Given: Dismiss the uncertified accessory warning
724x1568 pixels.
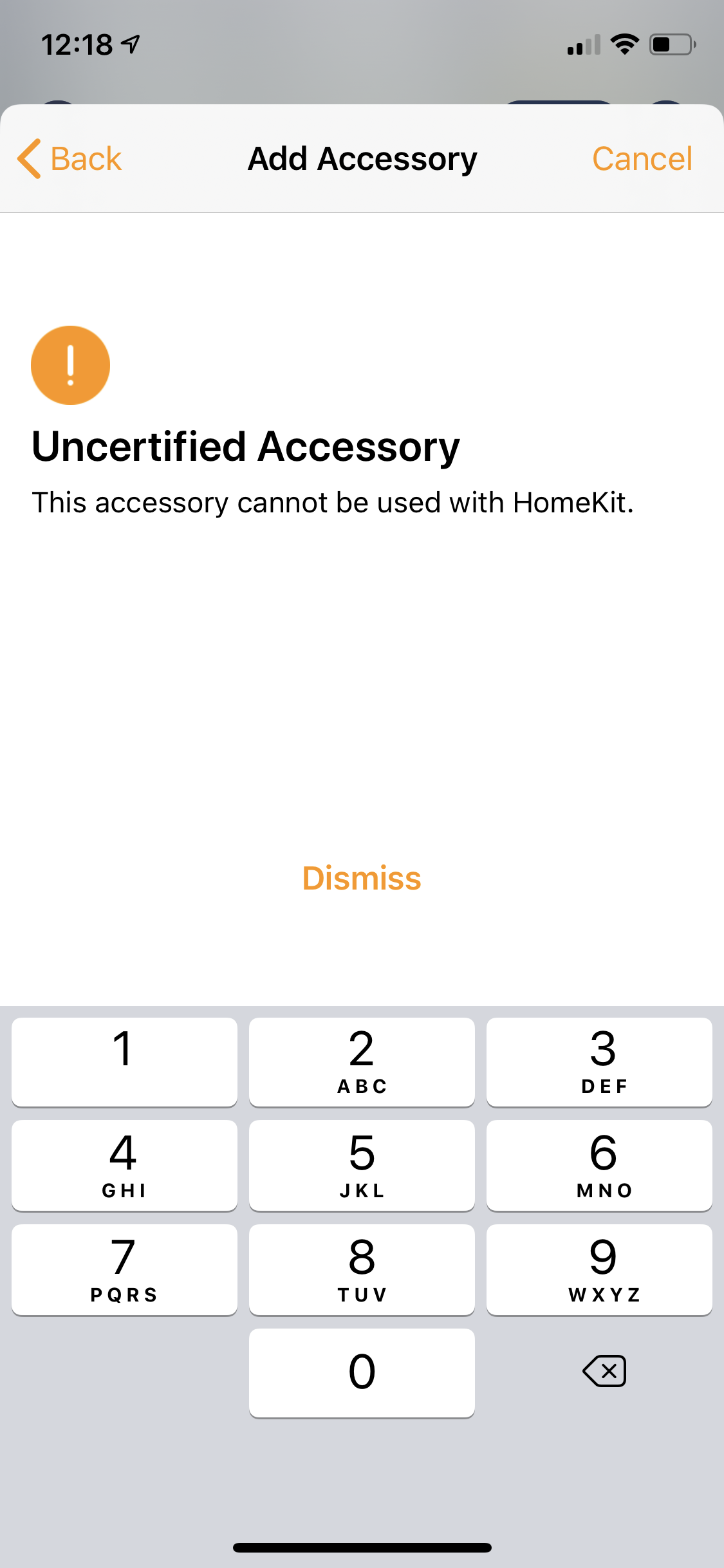Looking at the screenshot, I should click(362, 878).
